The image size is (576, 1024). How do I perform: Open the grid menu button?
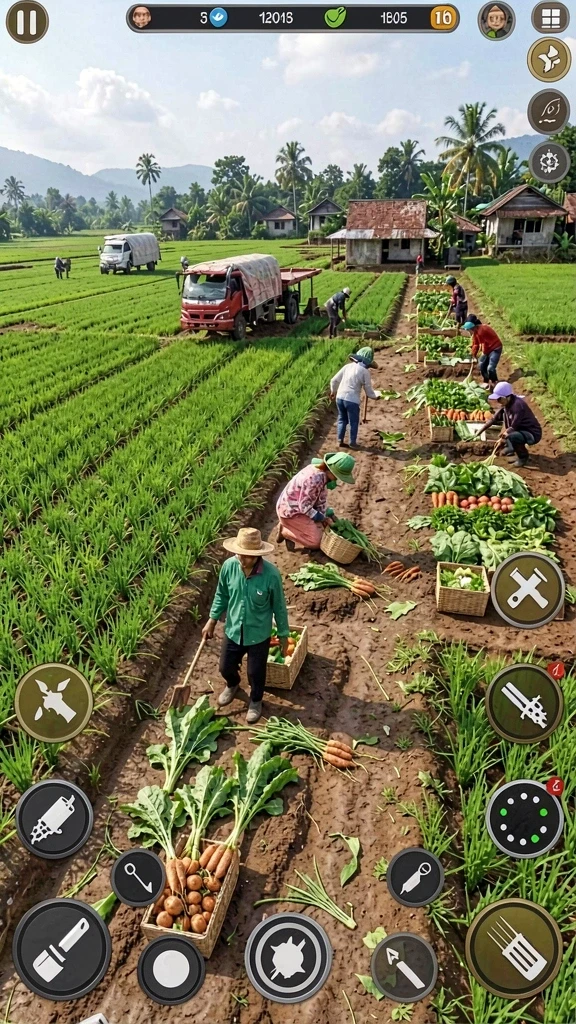coord(551,18)
